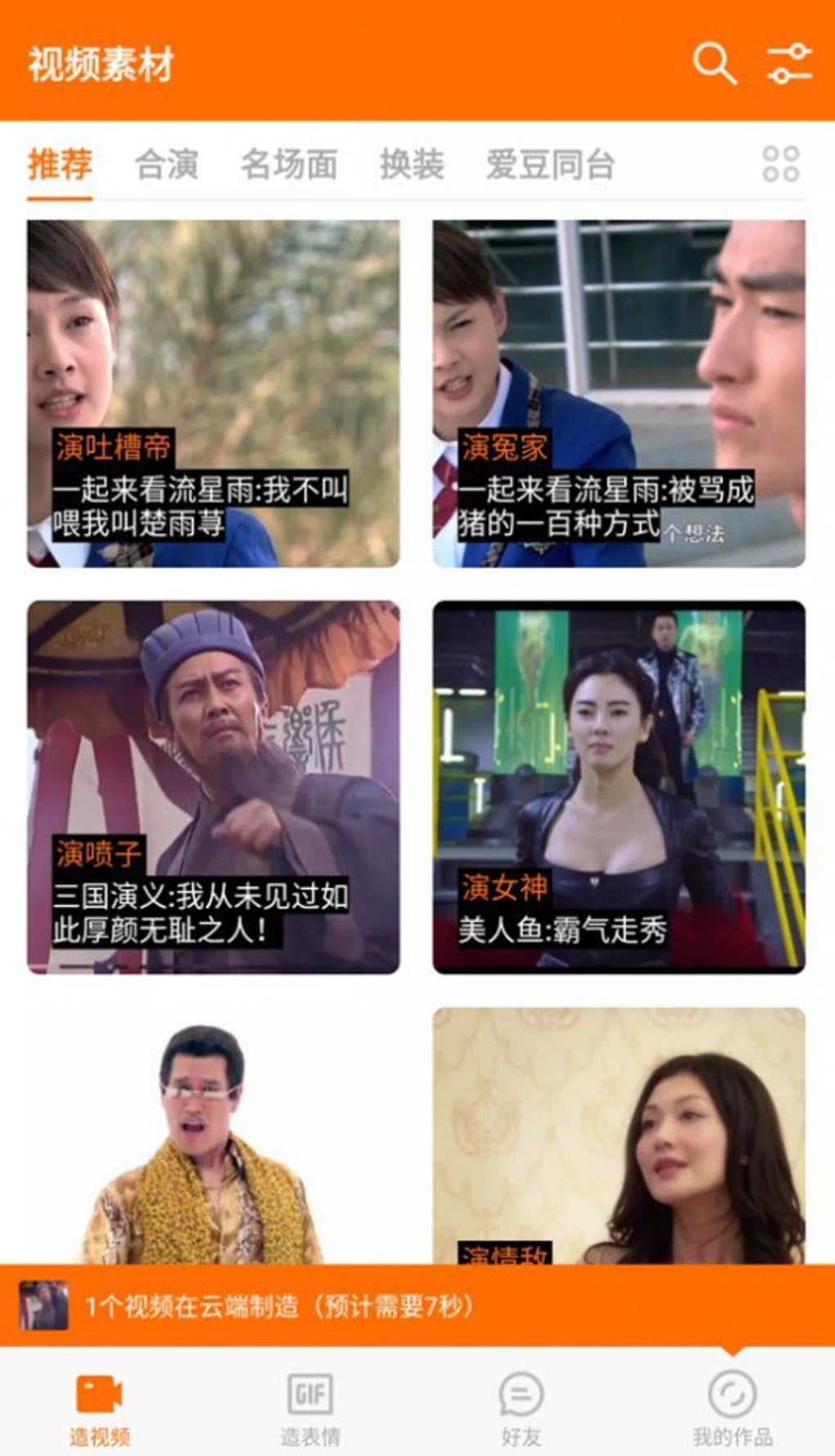The width and height of the screenshot is (835, 1456).
Task: Expand all categories with the grid icon
Action: [x=780, y=165]
